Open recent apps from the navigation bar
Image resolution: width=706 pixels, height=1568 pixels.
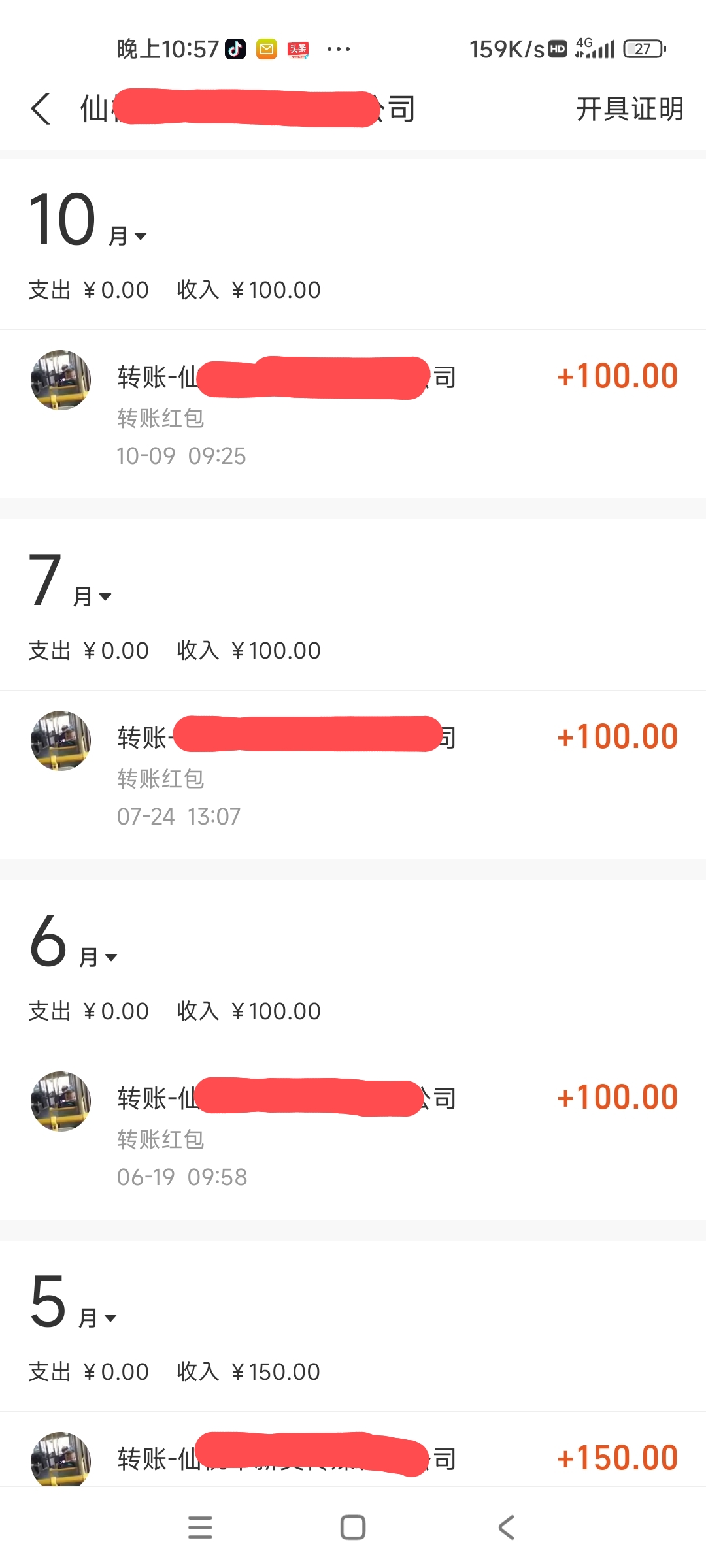(x=200, y=1527)
